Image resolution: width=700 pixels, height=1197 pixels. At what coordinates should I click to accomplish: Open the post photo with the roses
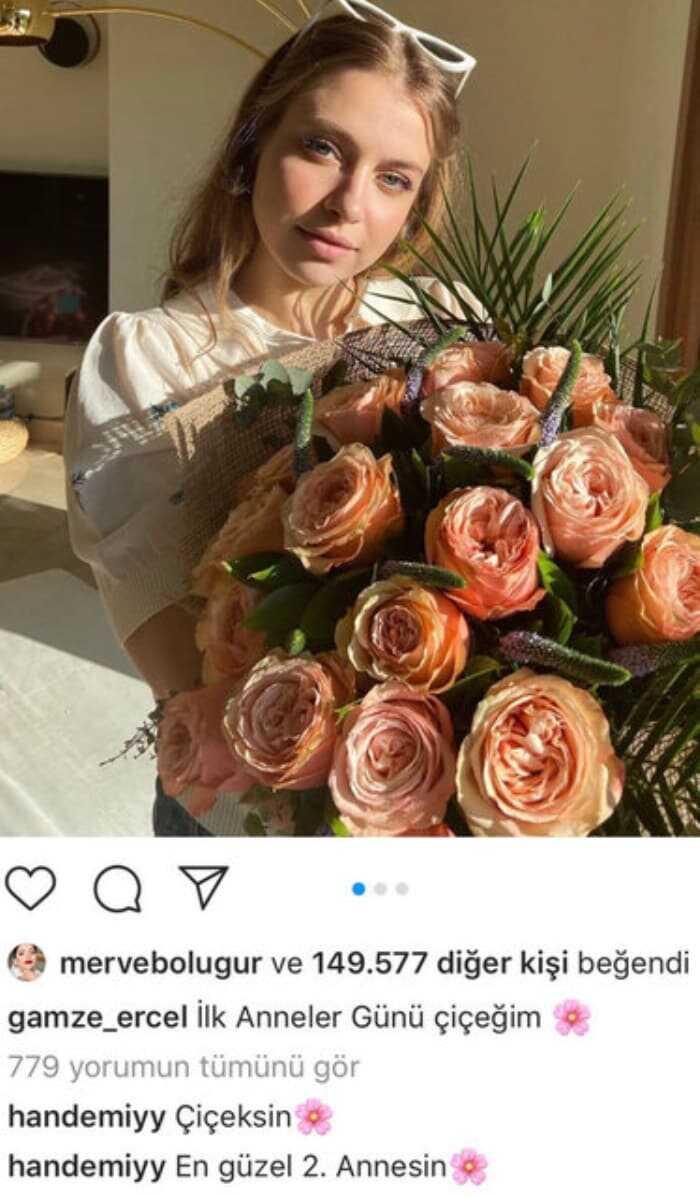pos(350,420)
